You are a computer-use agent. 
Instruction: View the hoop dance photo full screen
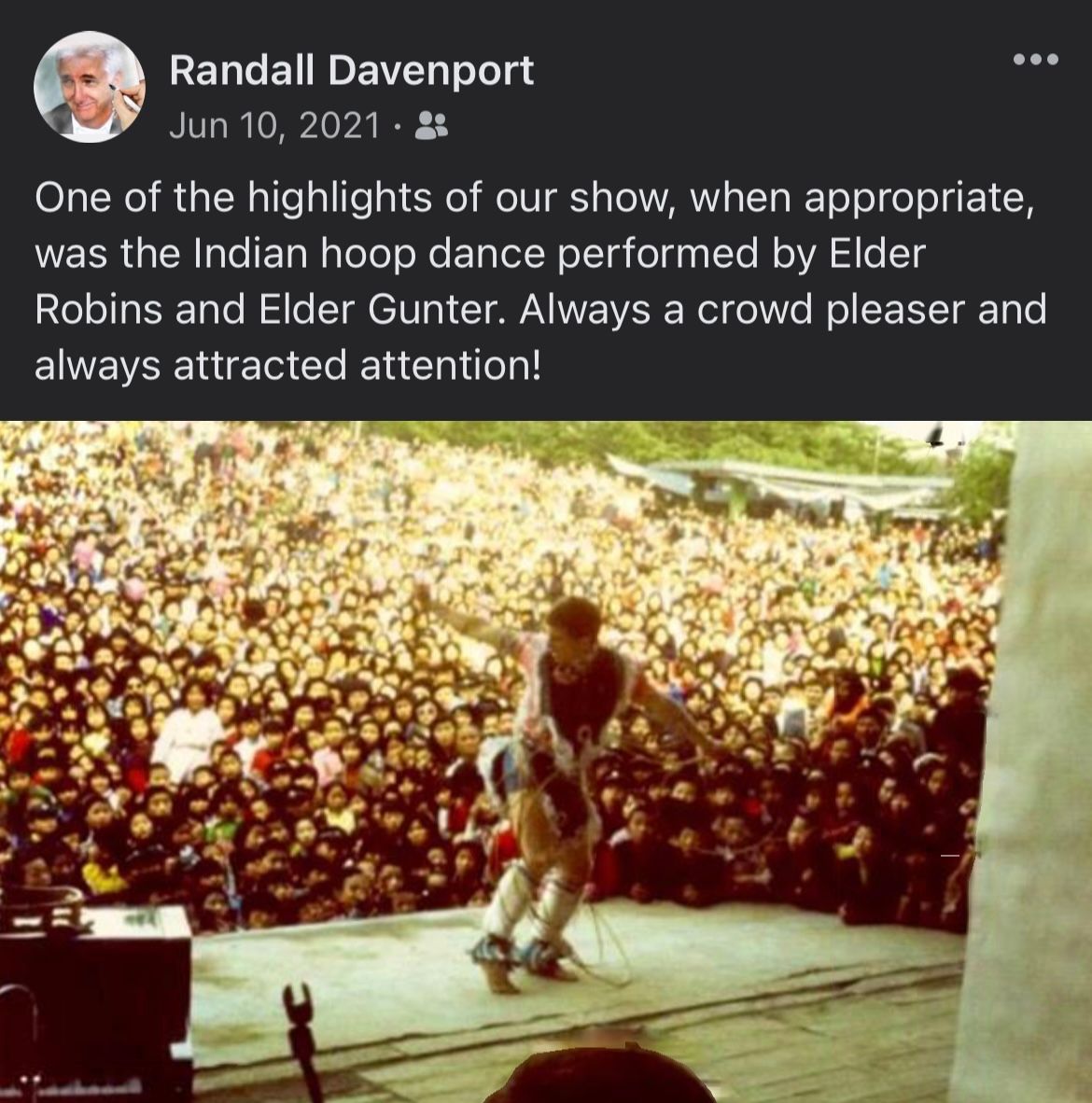click(x=546, y=761)
